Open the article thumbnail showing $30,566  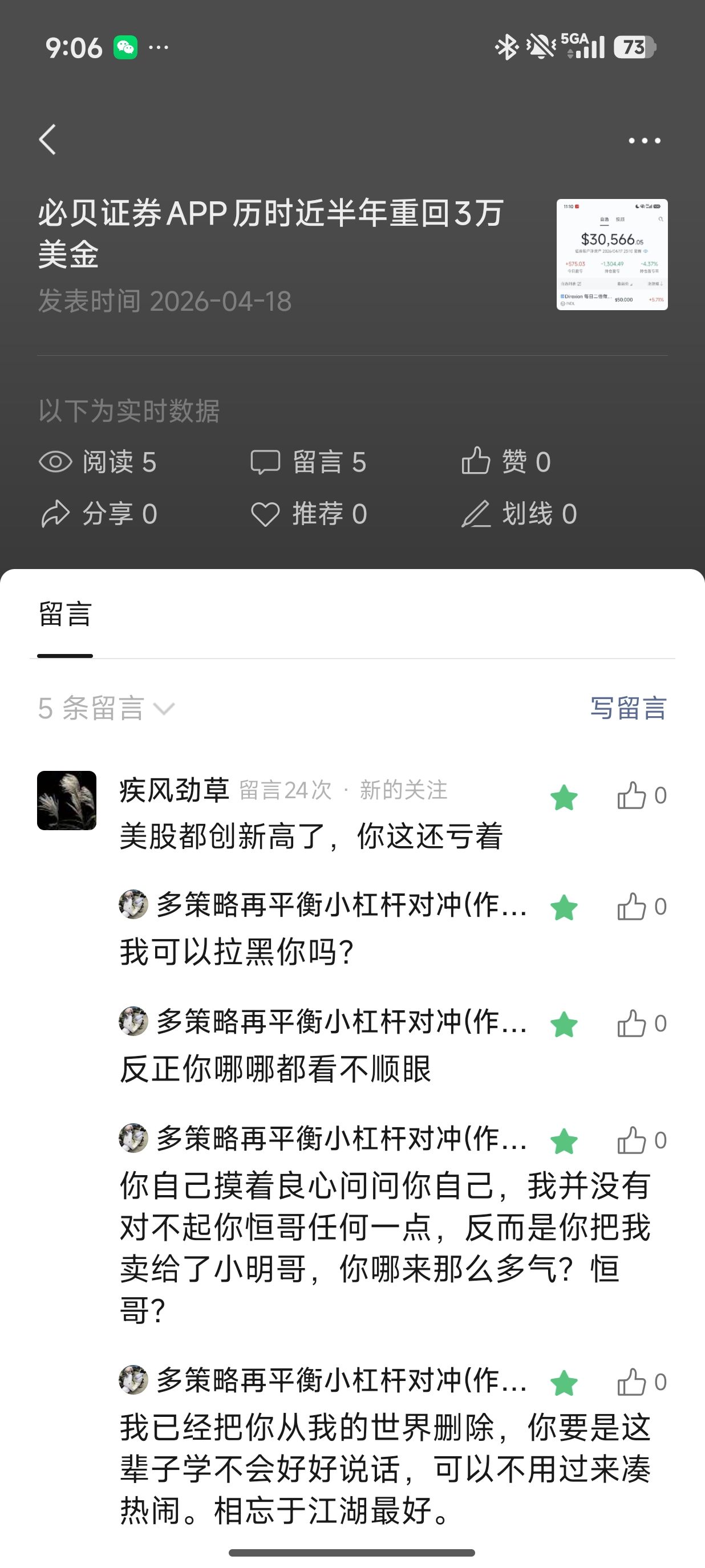[611, 254]
